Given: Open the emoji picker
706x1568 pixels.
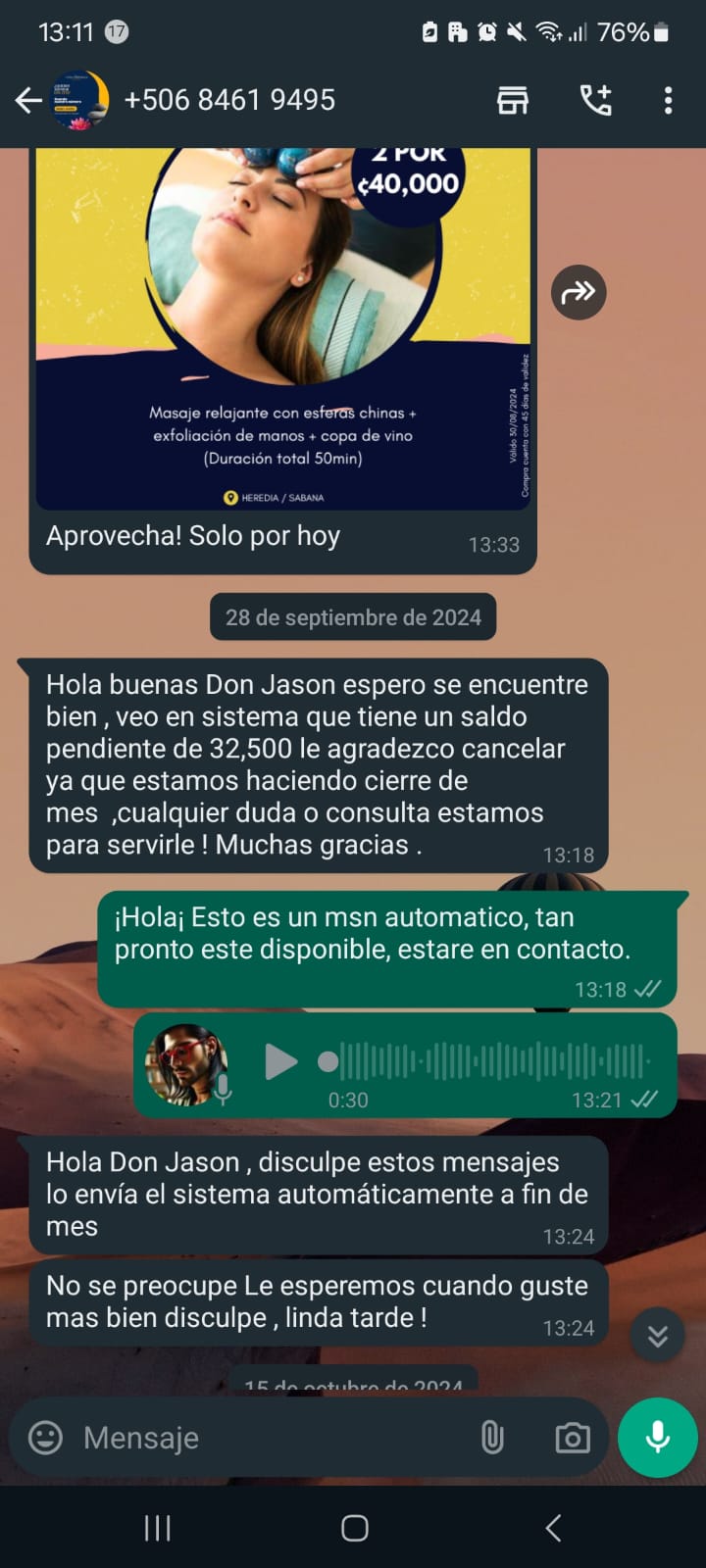Looking at the screenshot, I should pyautogui.click(x=45, y=1438).
